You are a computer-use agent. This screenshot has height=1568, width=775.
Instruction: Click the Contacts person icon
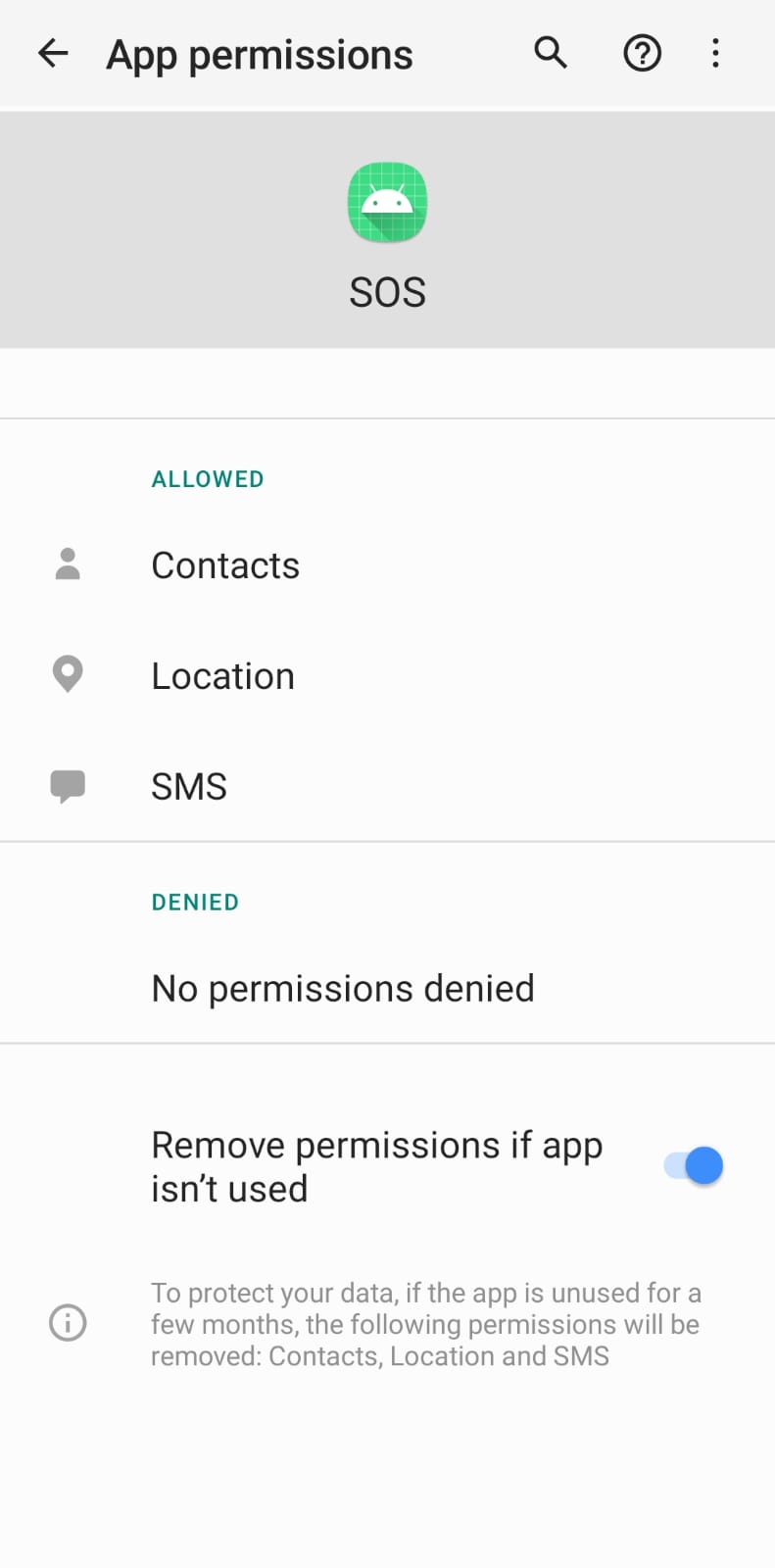[67, 564]
